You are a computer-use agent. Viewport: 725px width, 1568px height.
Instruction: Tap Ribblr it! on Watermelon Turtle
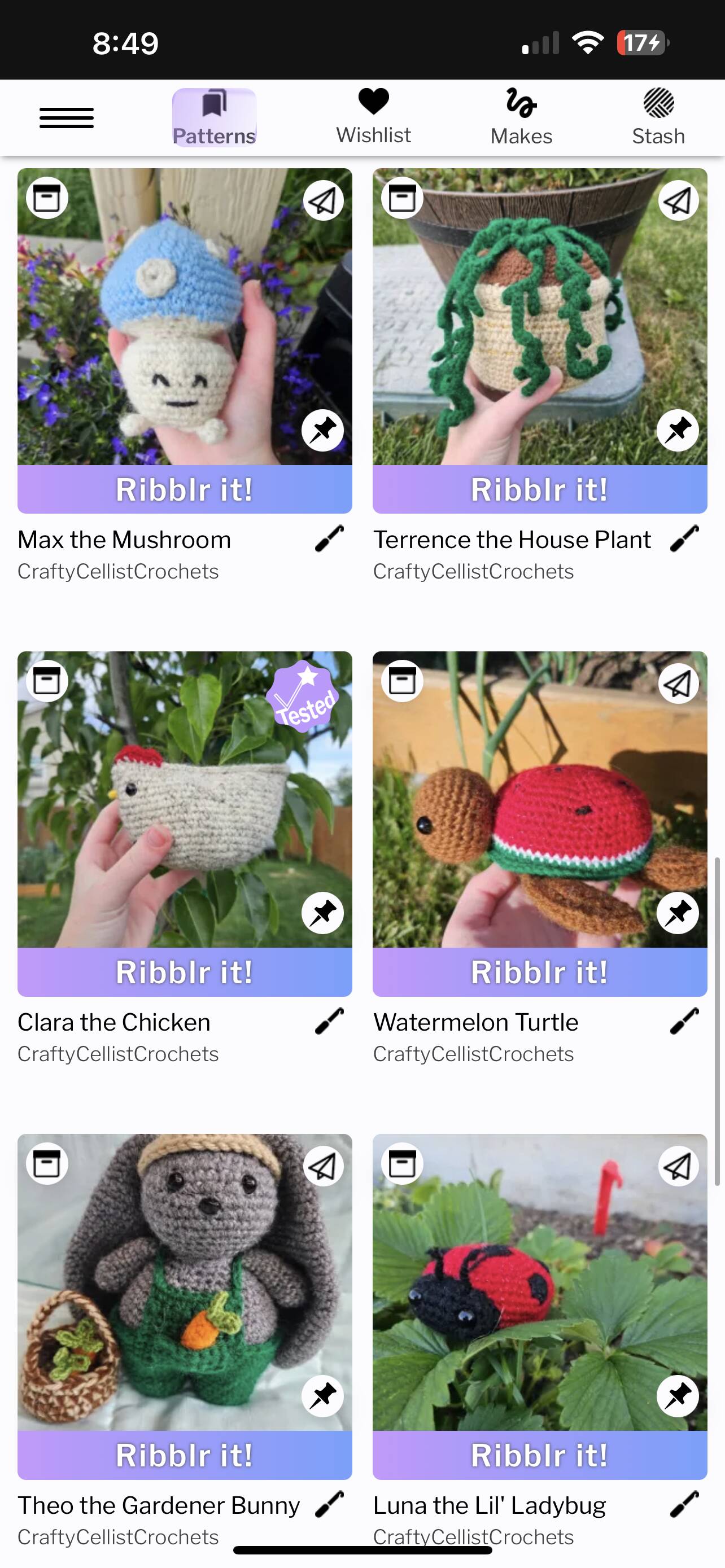click(x=539, y=972)
